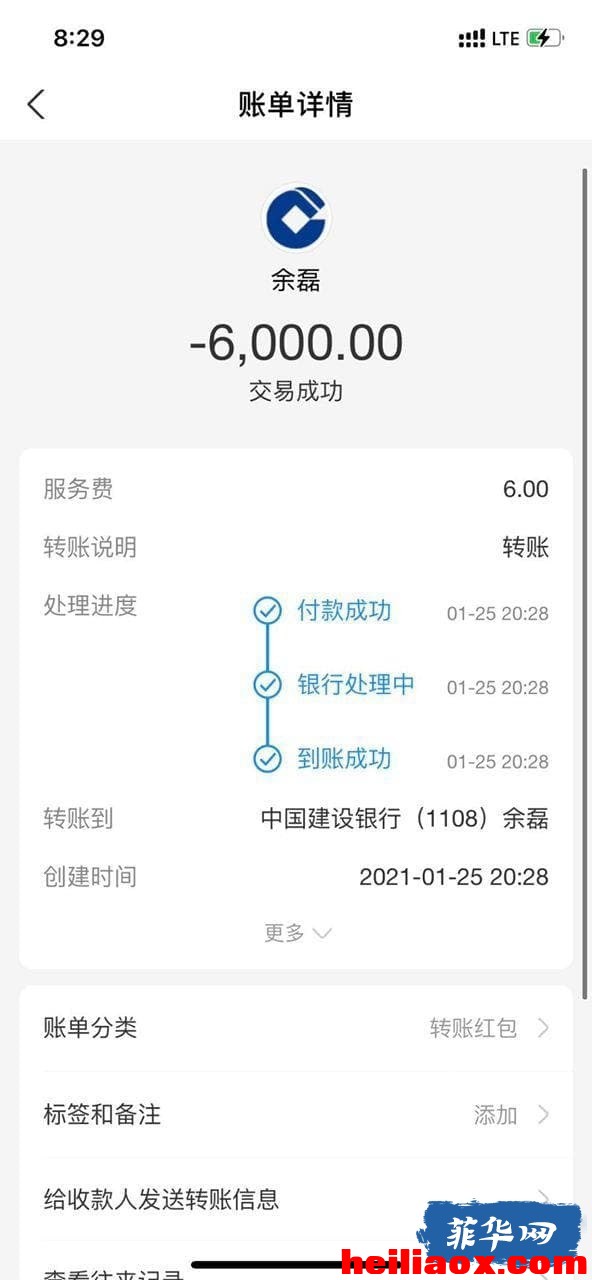Viewport: 592px width, 1280px height.
Task: Go back from 账单详情 page
Action: (36, 104)
